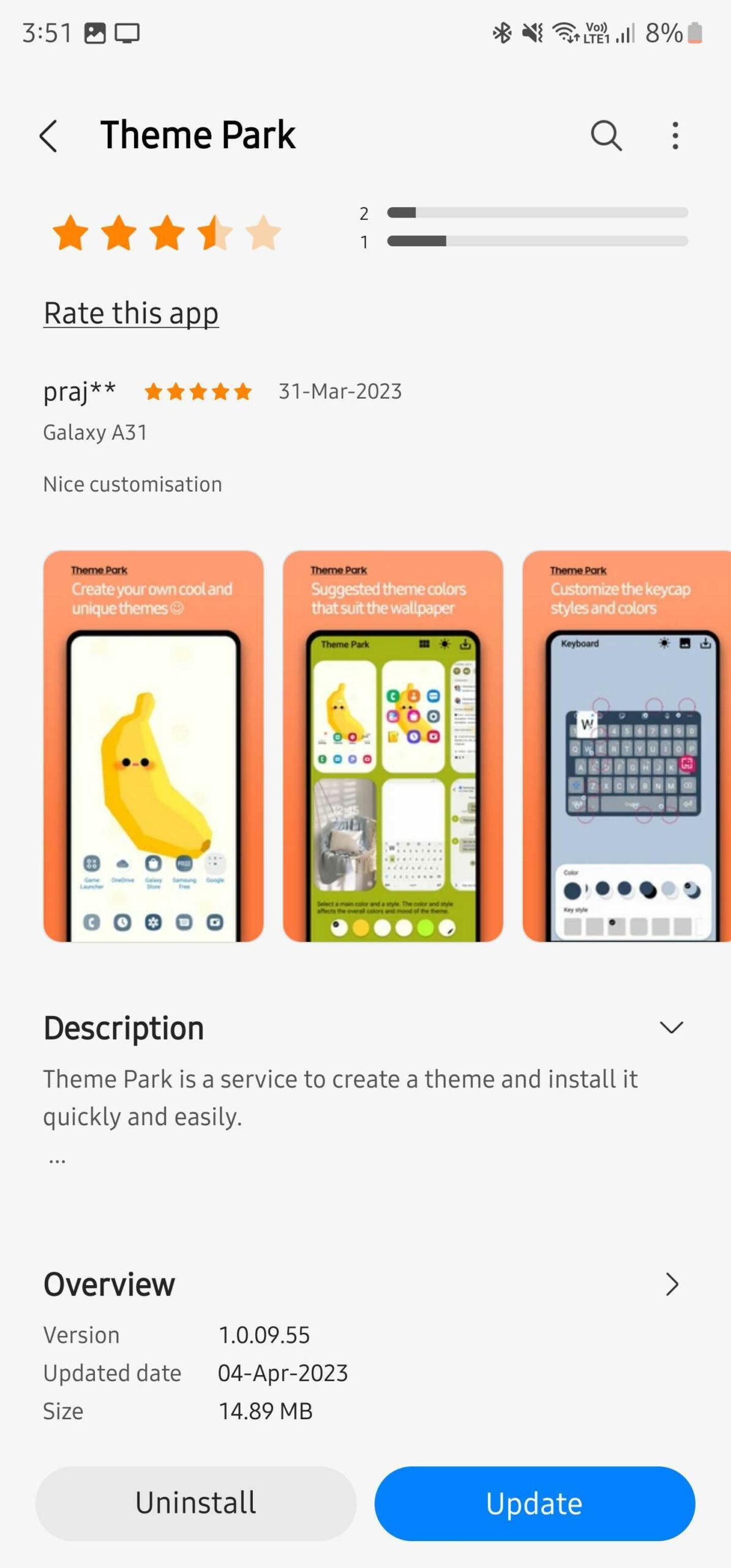
Task: Expand the Description section
Action: pyautogui.click(x=671, y=1027)
